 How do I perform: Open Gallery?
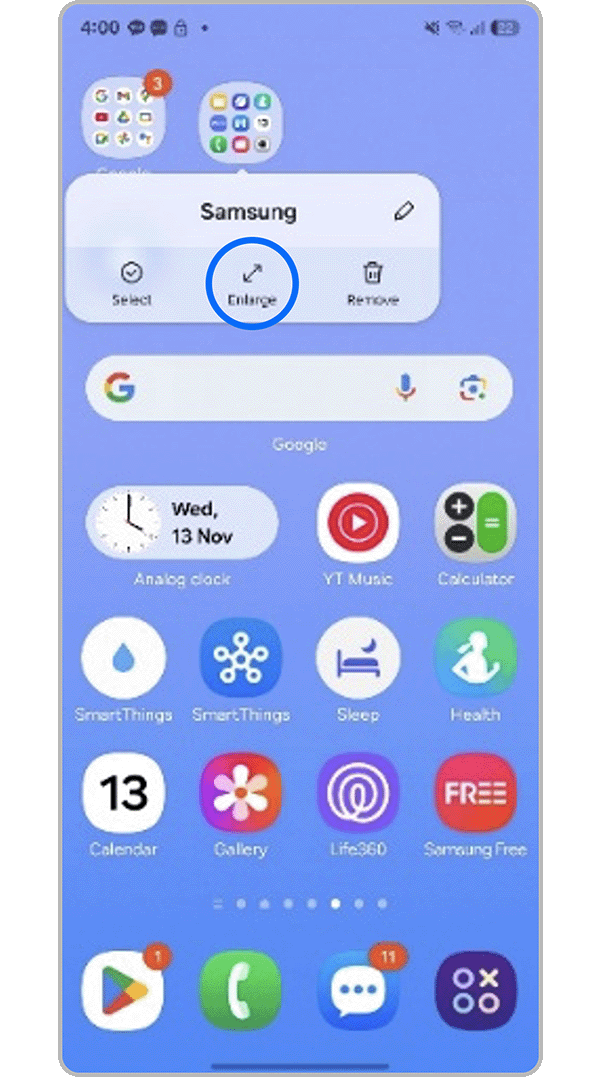[x=240, y=794]
